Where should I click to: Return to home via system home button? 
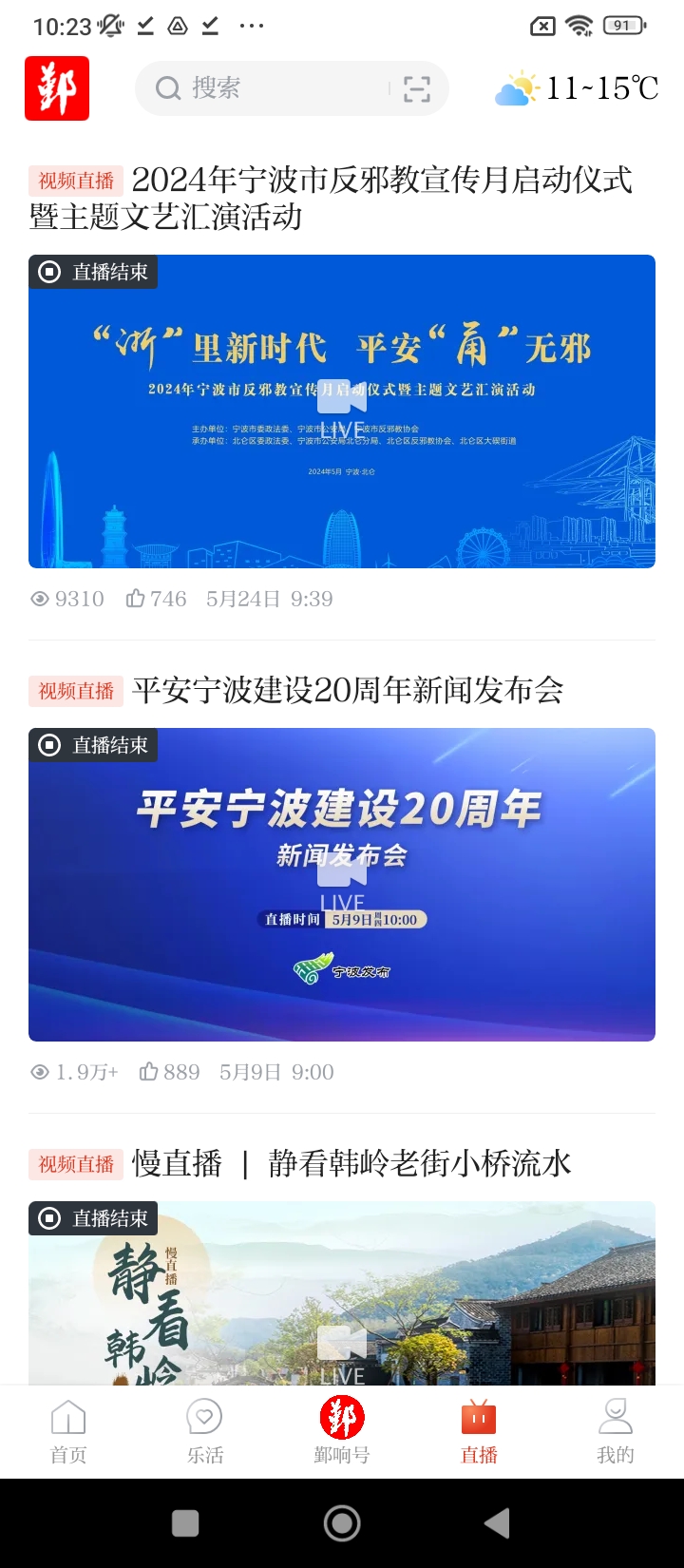click(342, 1523)
